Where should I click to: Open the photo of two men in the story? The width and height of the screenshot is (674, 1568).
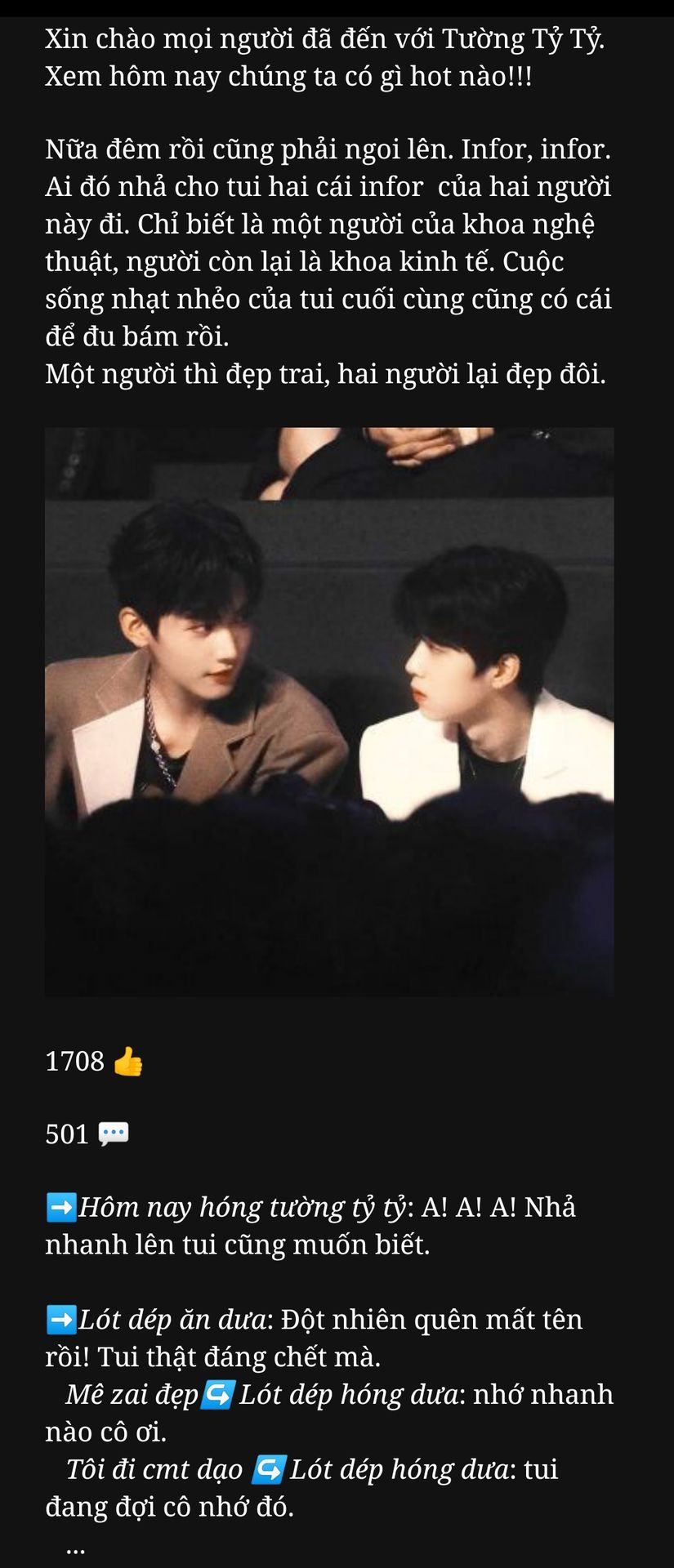pyautogui.click(x=329, y=710)
